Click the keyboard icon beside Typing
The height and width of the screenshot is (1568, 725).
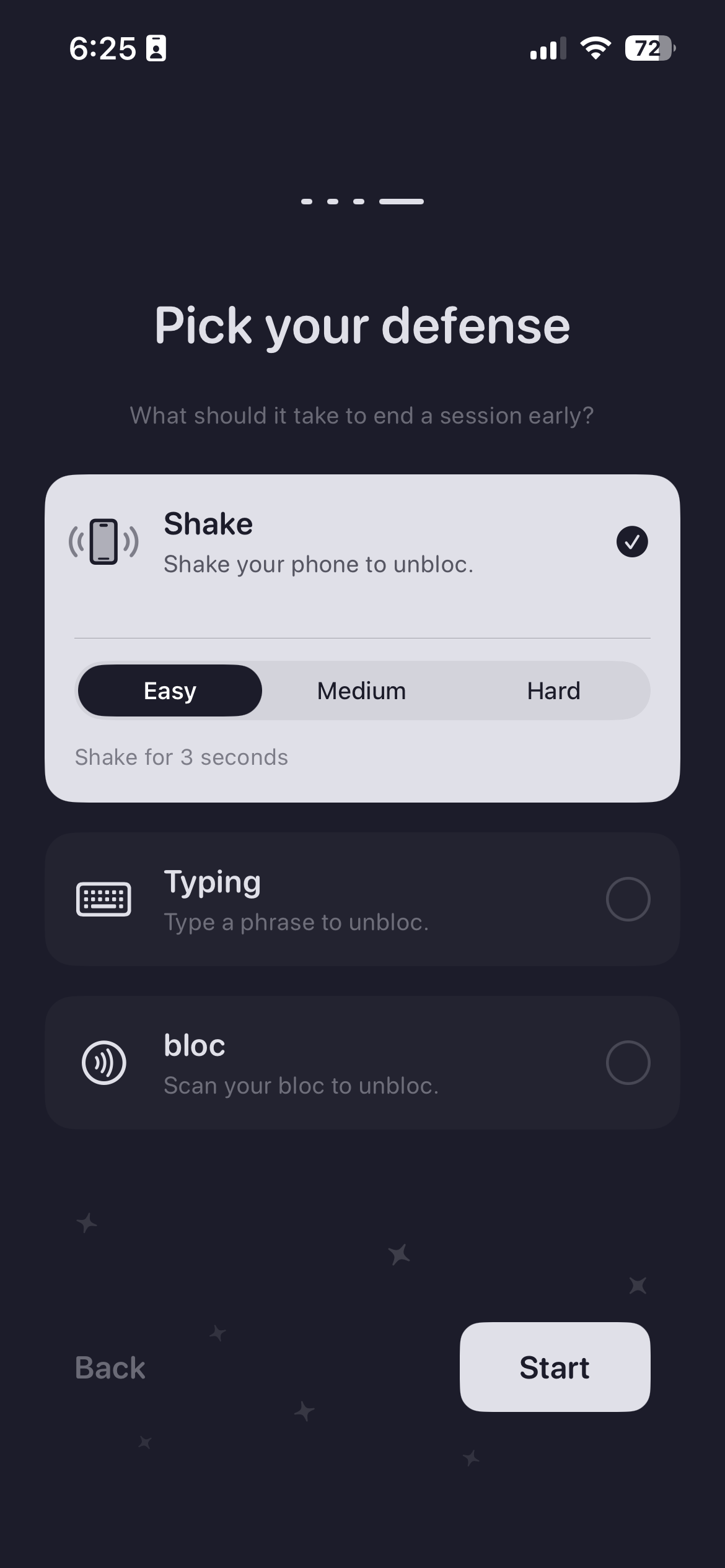[104, 899]
